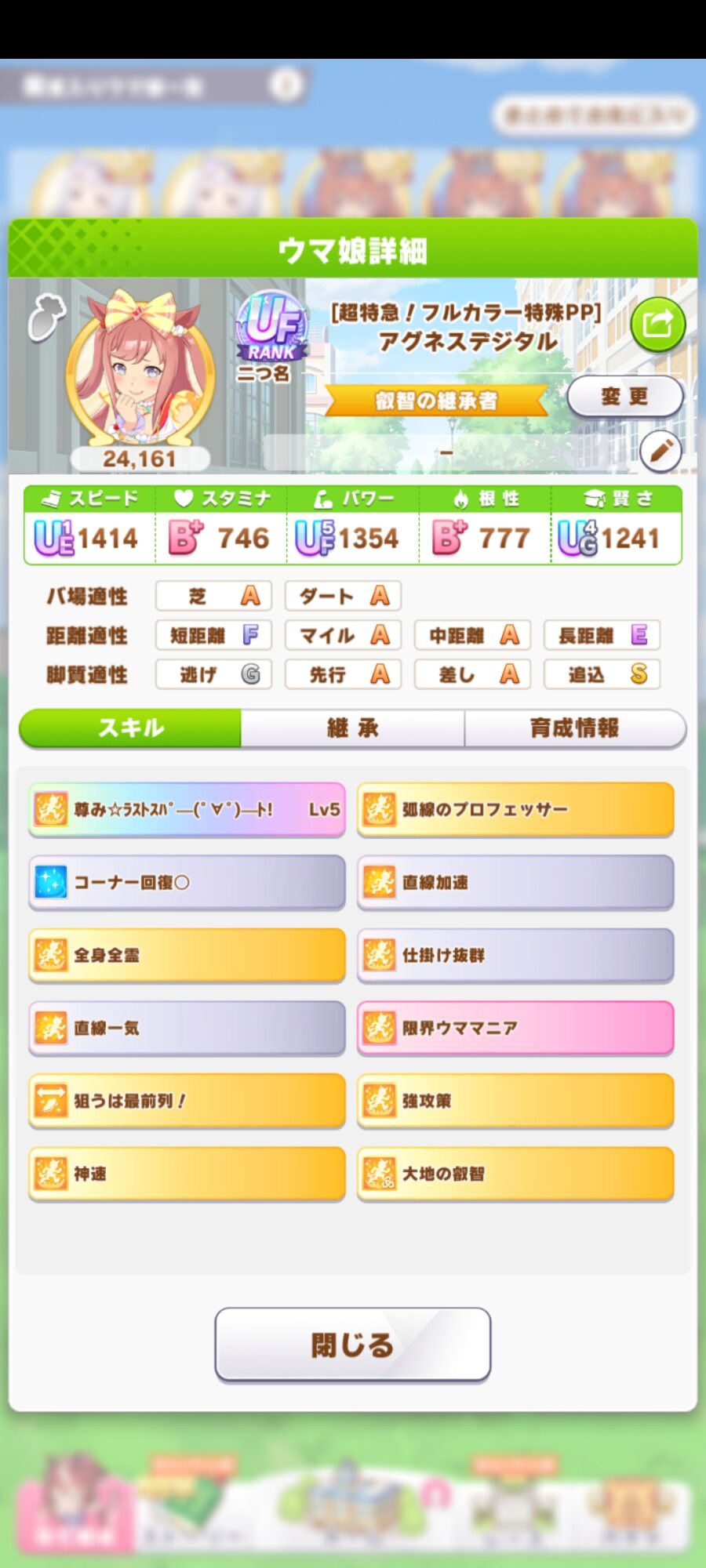Switch to the 継承 tab
Image resolution: width=706 pixels, height=1568 pixels.
353,728
